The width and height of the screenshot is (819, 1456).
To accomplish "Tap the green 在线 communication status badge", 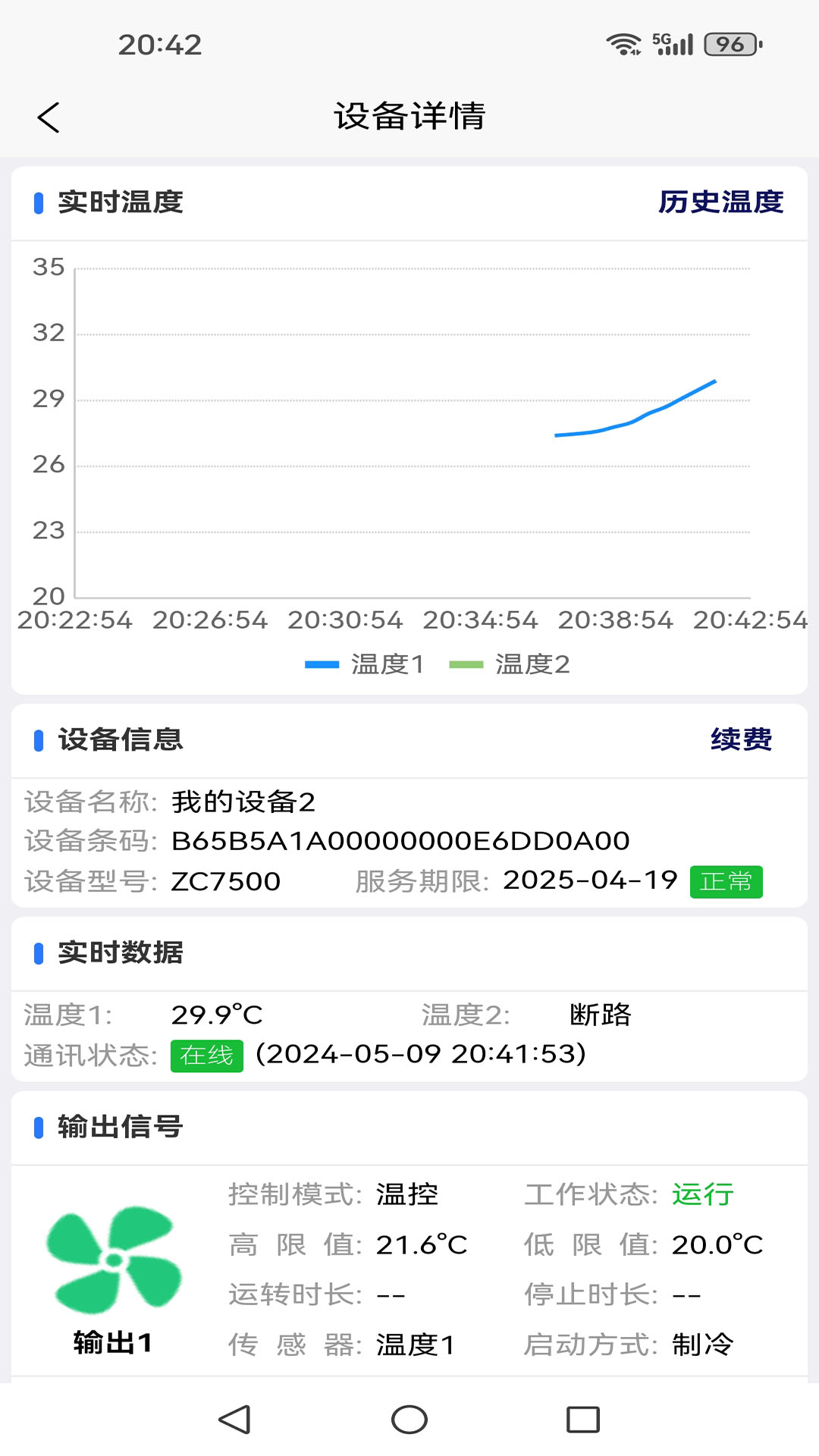I will tap(206, 1054).
